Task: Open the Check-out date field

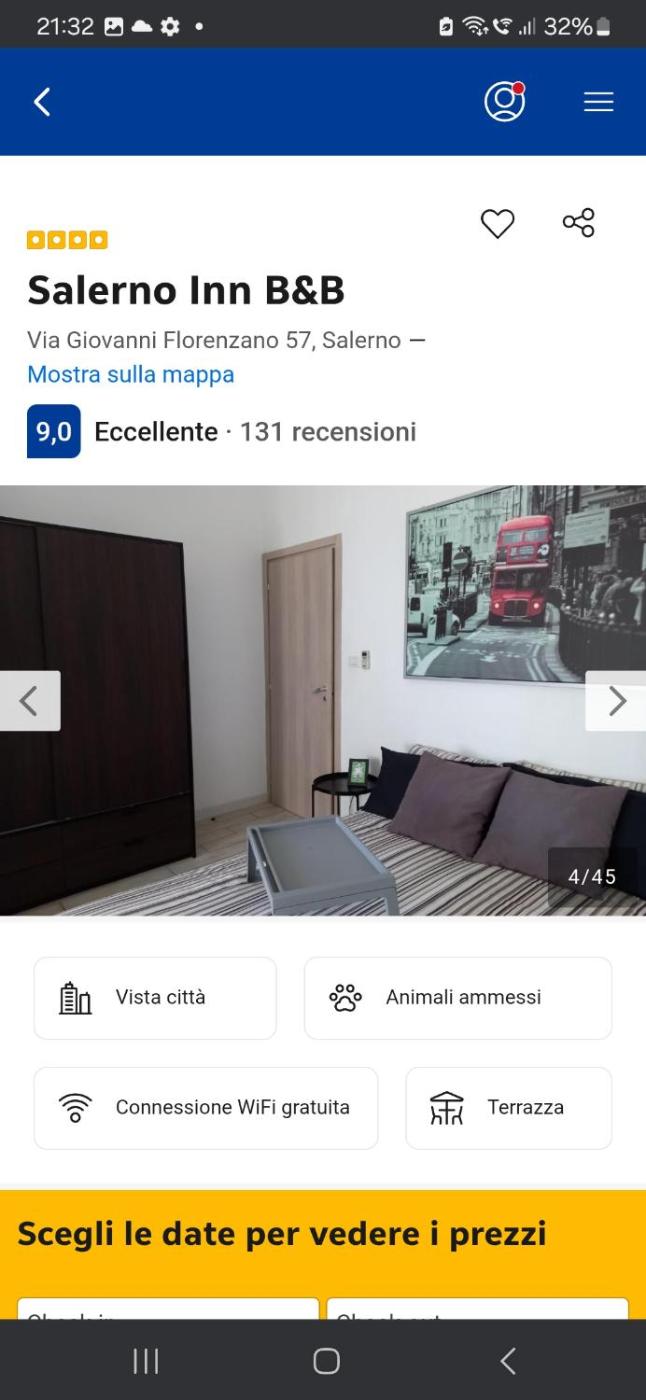Action: (477, 1309)
